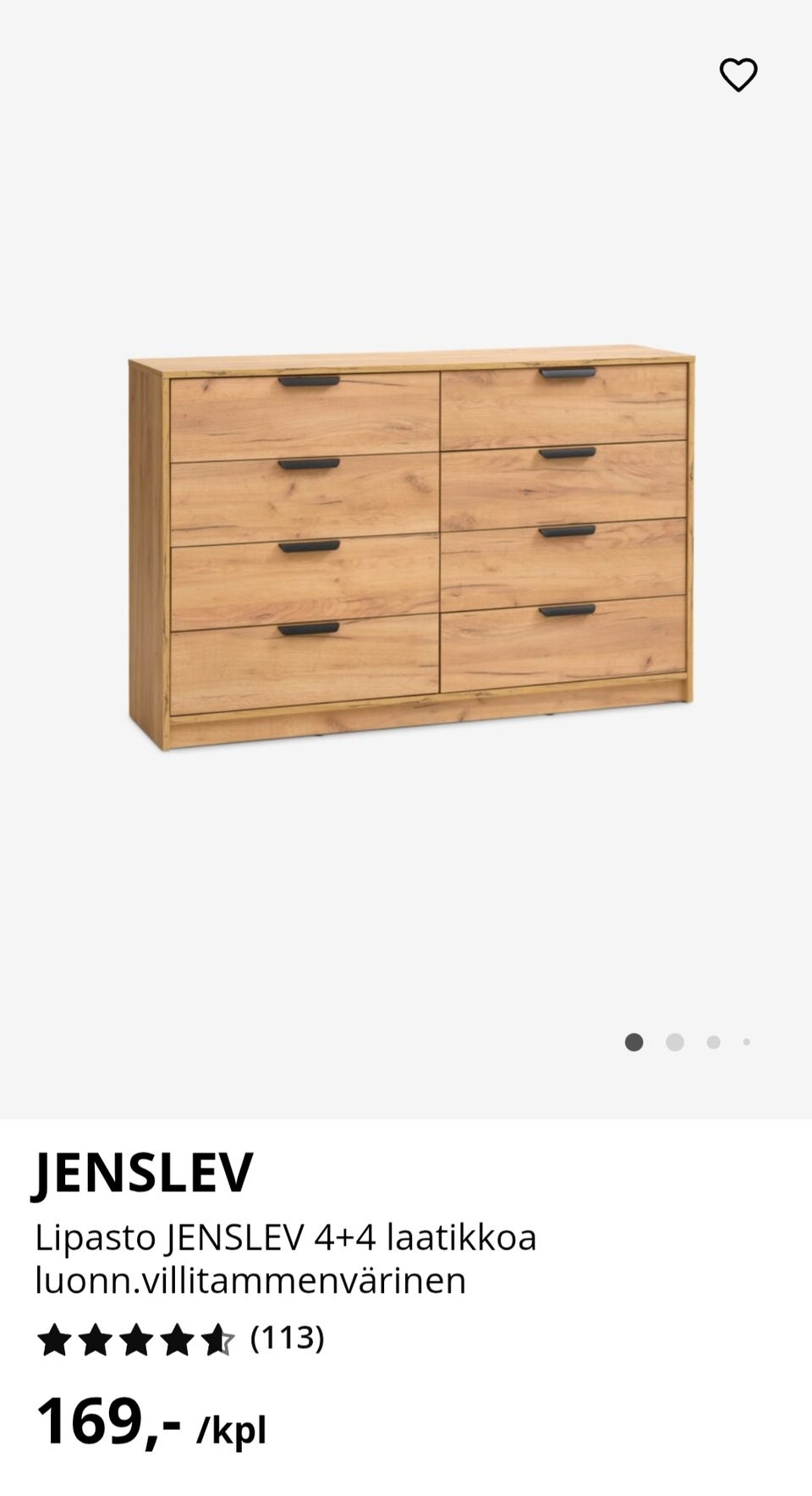Add JENSLEV dresser to favorites
This screenshot has height=1496, width=812.
click(738, 75)
